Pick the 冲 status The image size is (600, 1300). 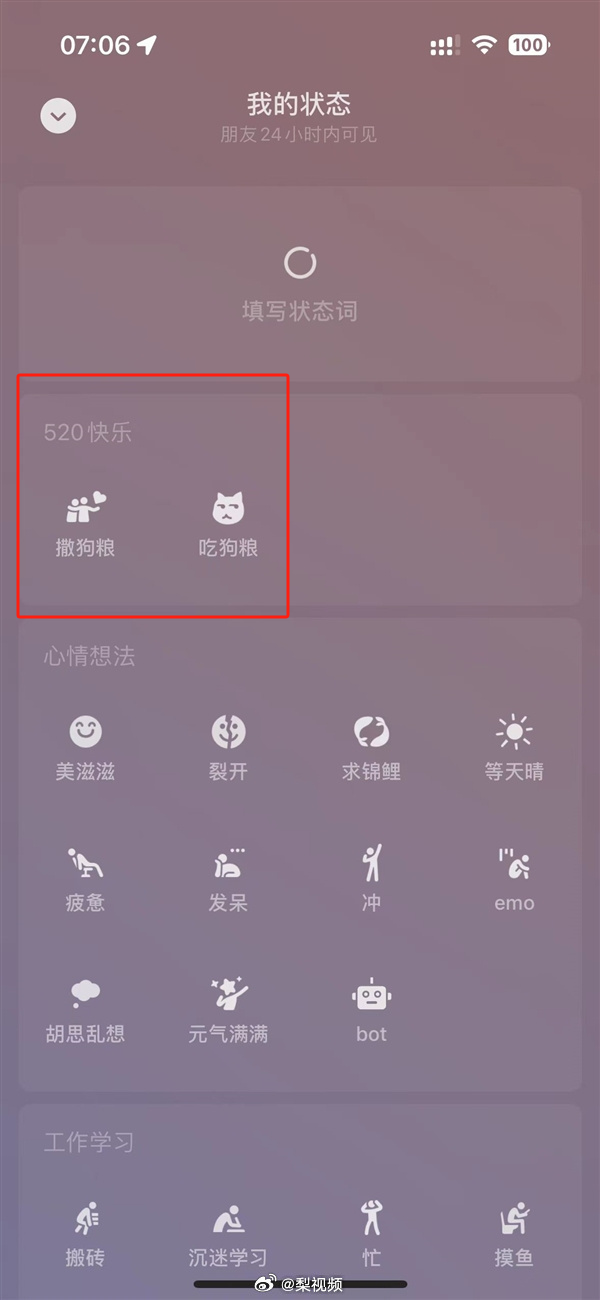pos(371,880)
